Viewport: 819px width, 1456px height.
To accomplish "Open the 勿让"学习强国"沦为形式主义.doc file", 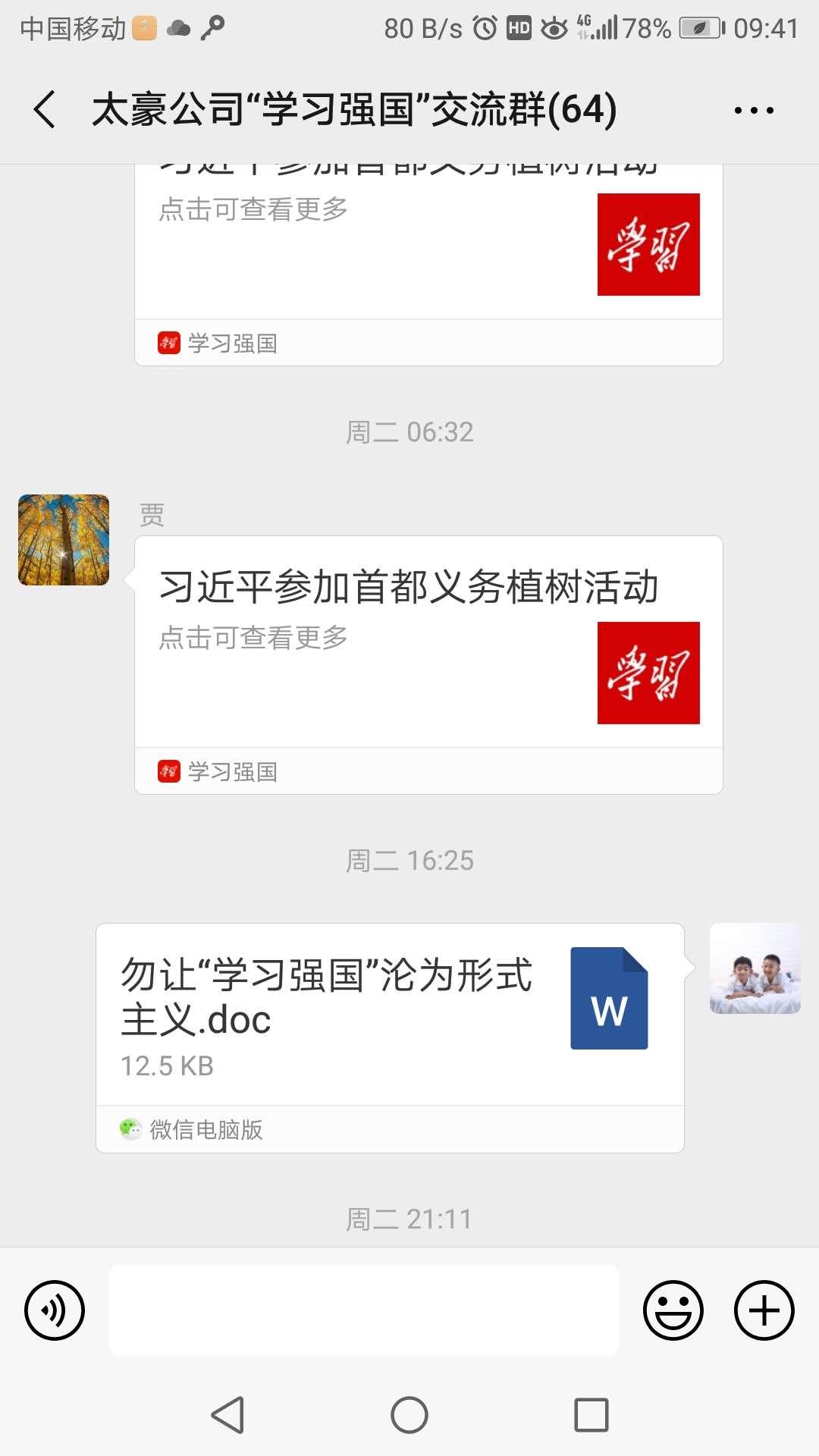I will (390, 1016).
